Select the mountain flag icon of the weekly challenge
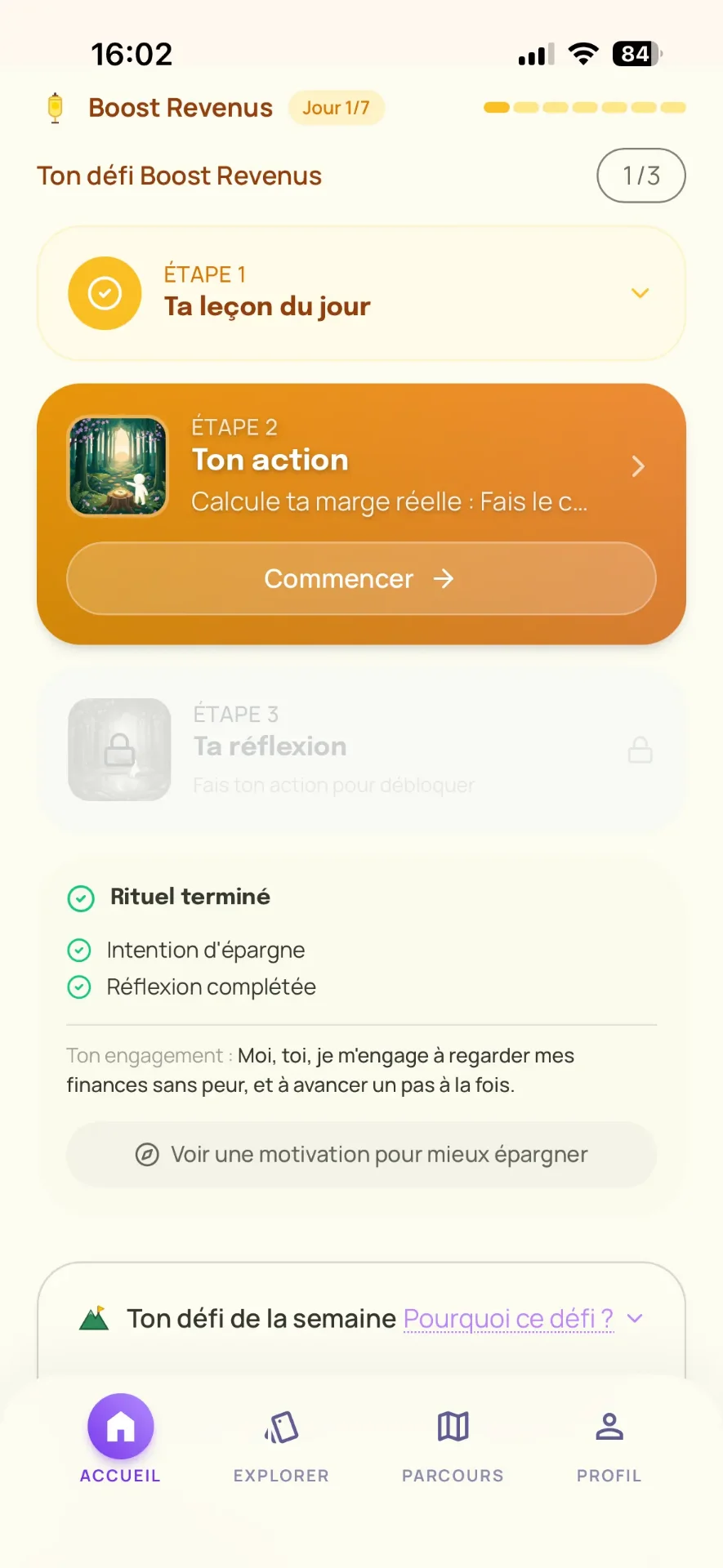This screenshot has width=723, height=1568. (94, 1315)
